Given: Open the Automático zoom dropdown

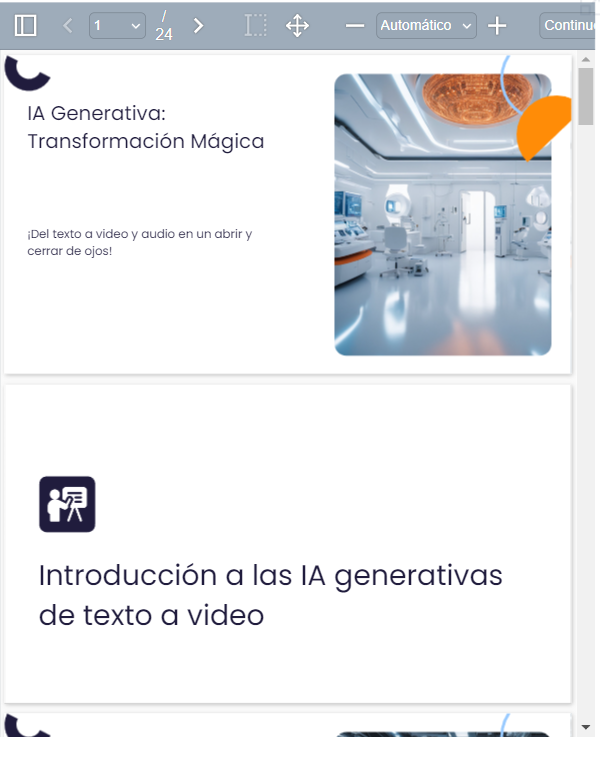Looking at the screenshot, I should (x=426, y=25).
